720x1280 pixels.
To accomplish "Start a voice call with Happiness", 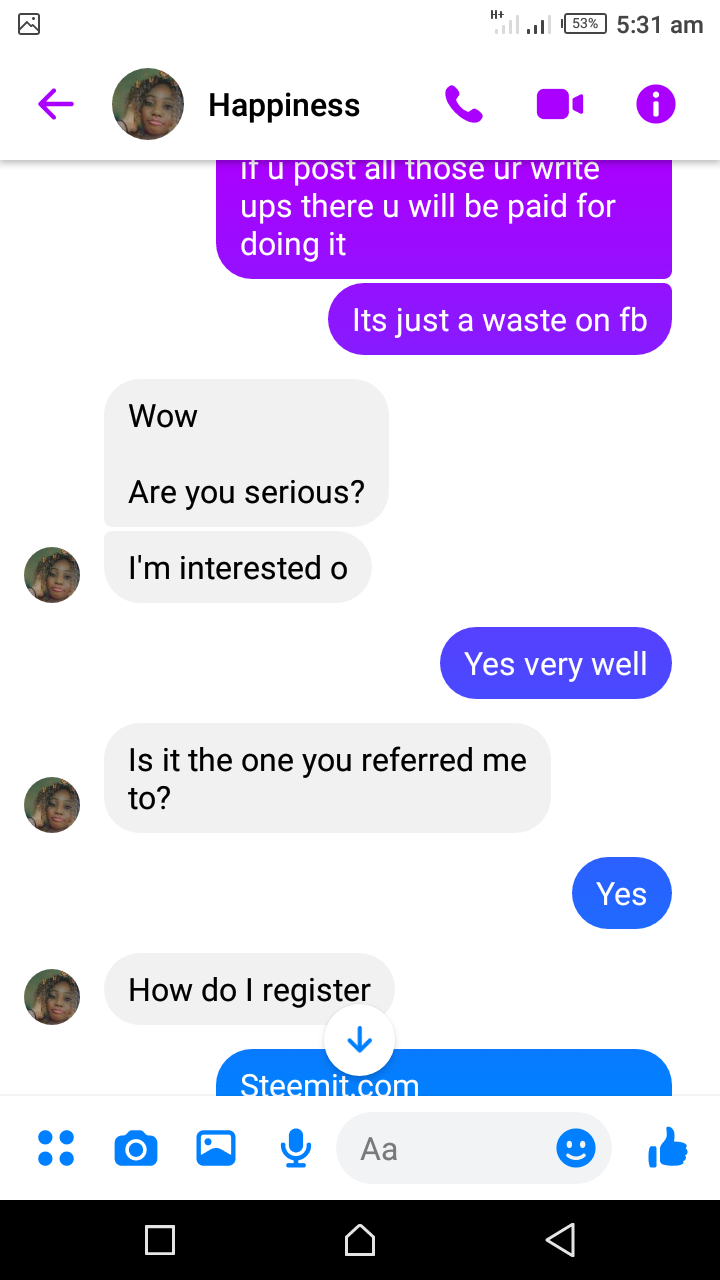I will (464, 104).
